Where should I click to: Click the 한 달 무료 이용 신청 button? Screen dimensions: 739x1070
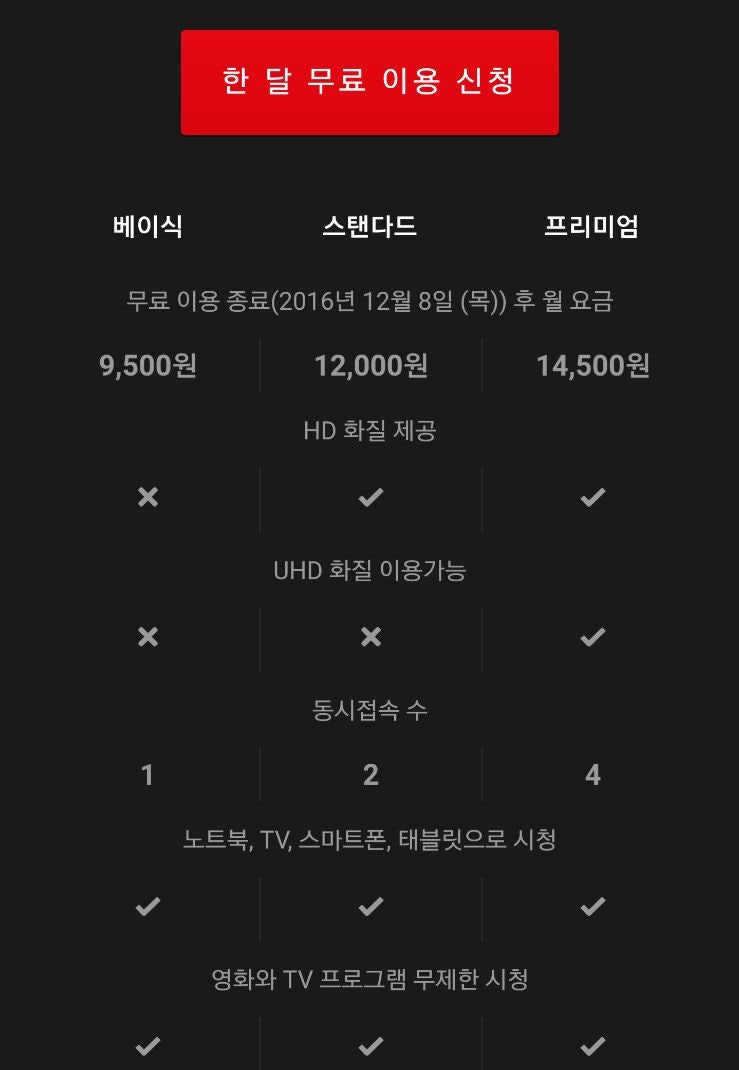point(370,81)
